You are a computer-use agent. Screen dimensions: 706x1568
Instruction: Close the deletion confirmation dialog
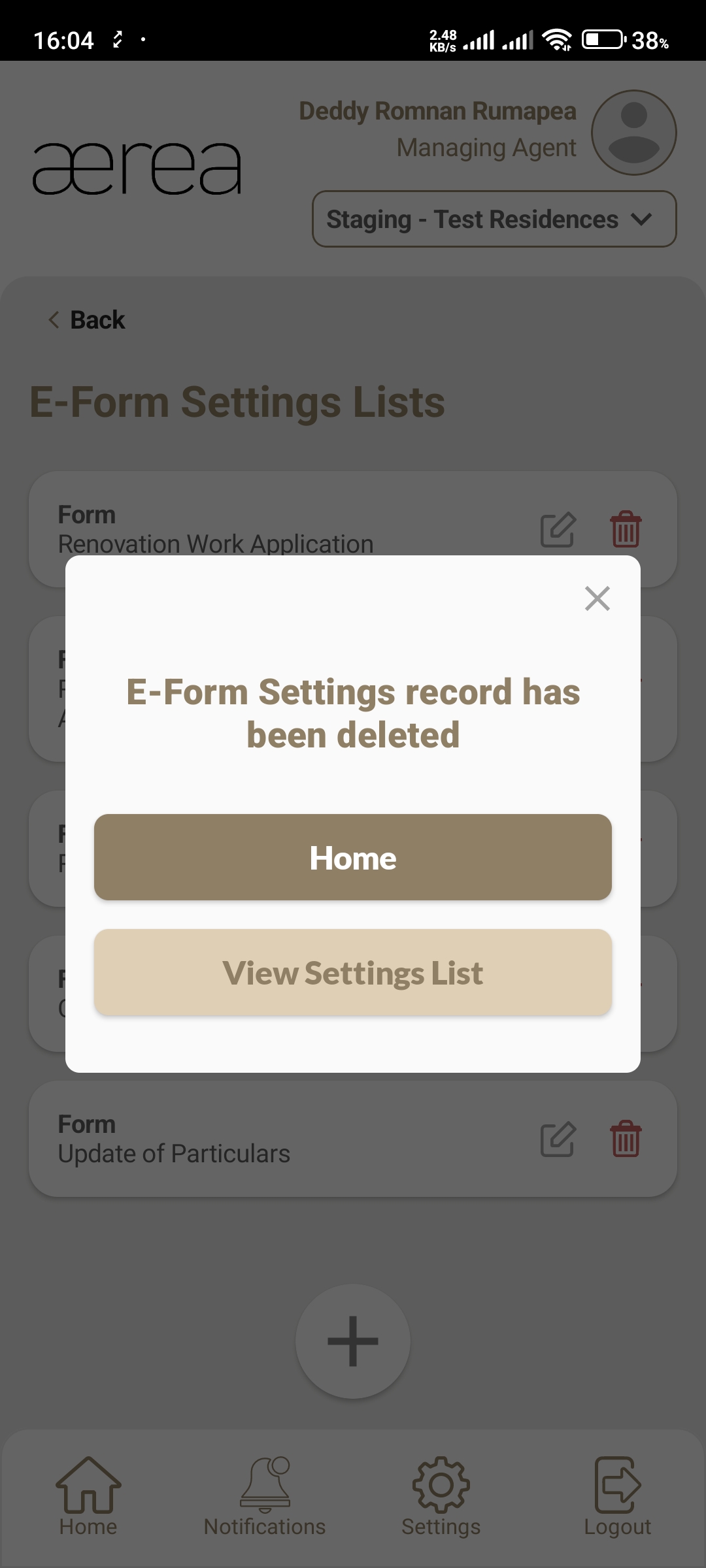coord(597,598)
